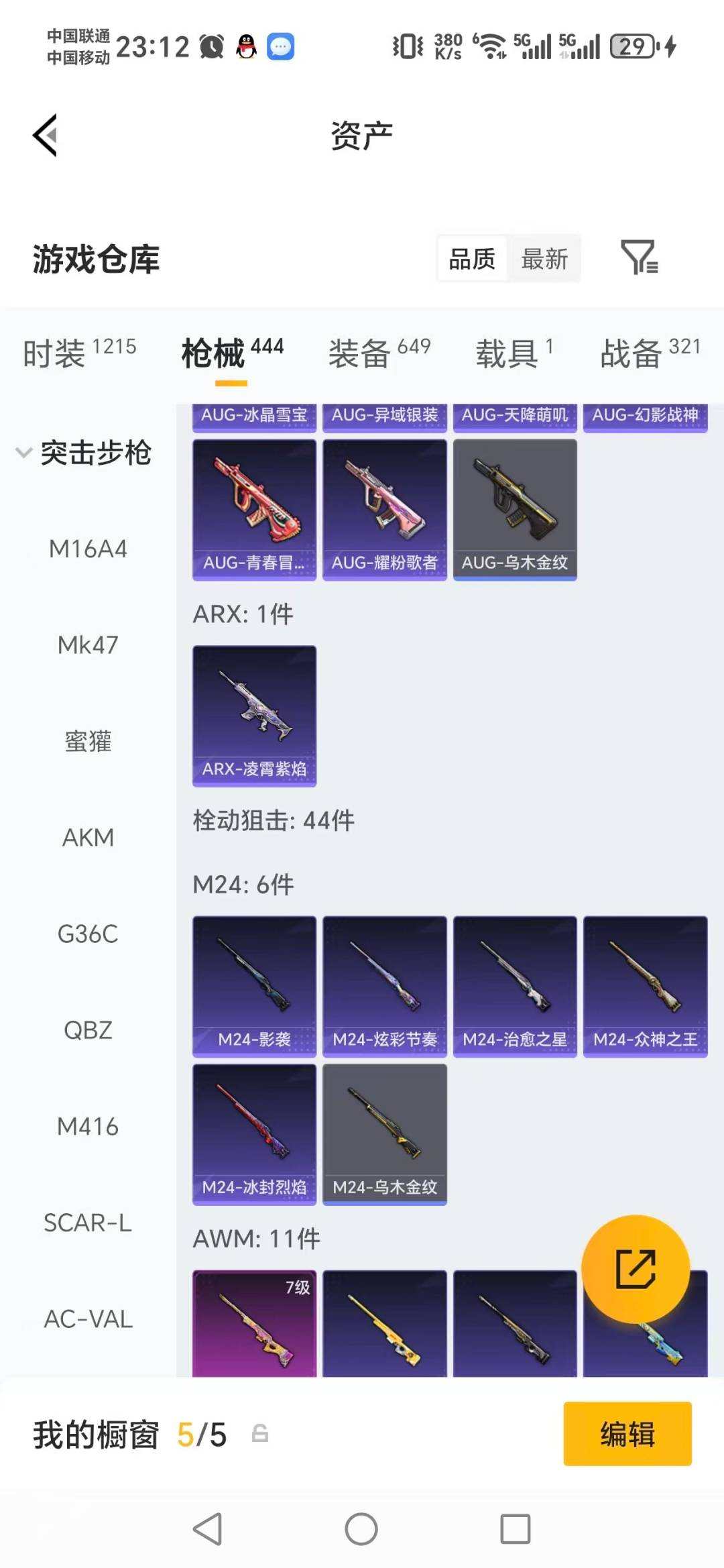Viewport: 724px width, 1568px height.
Task: Select the AUG-乌木金纹 highlighted item
Action: point(514,506)
